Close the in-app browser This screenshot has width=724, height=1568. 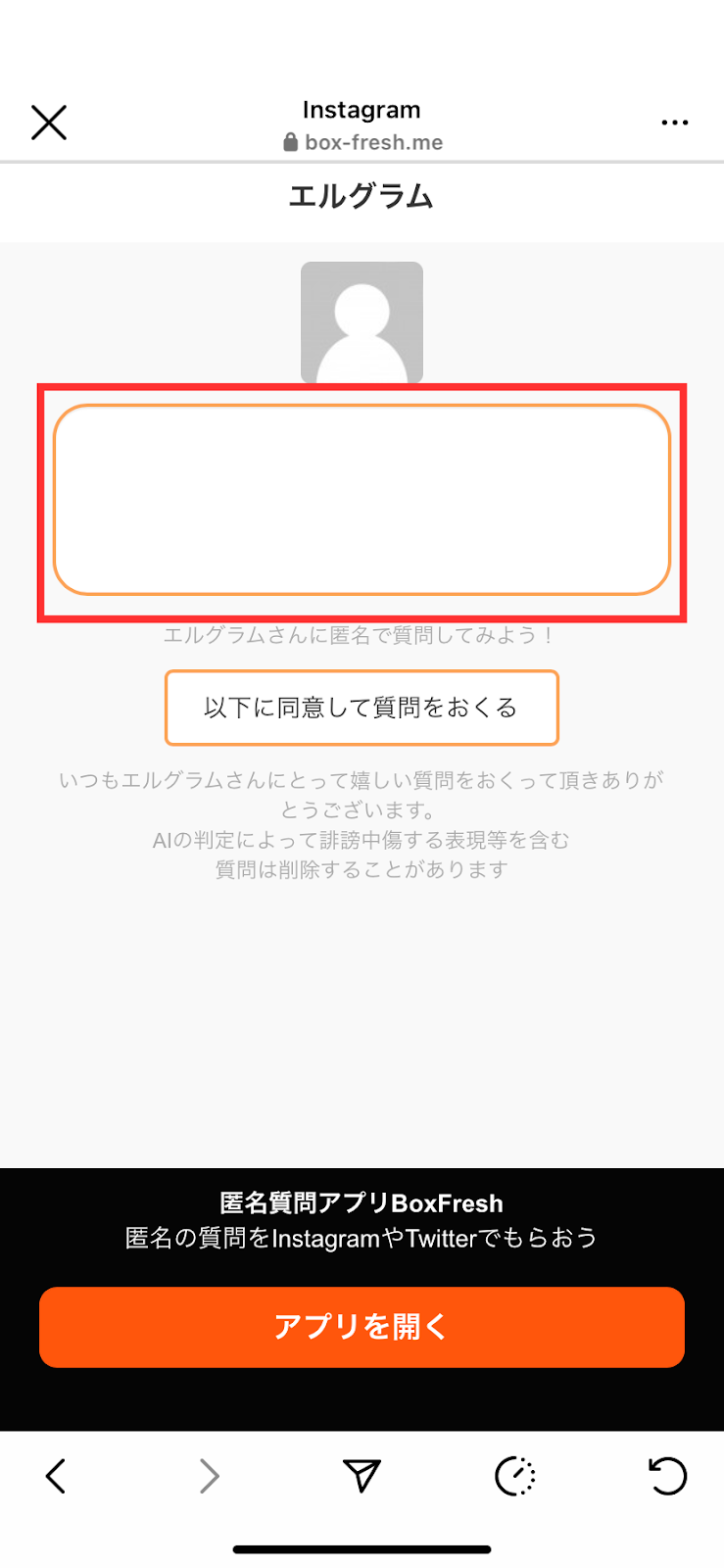pyautogui.click(x=48, y=123)
